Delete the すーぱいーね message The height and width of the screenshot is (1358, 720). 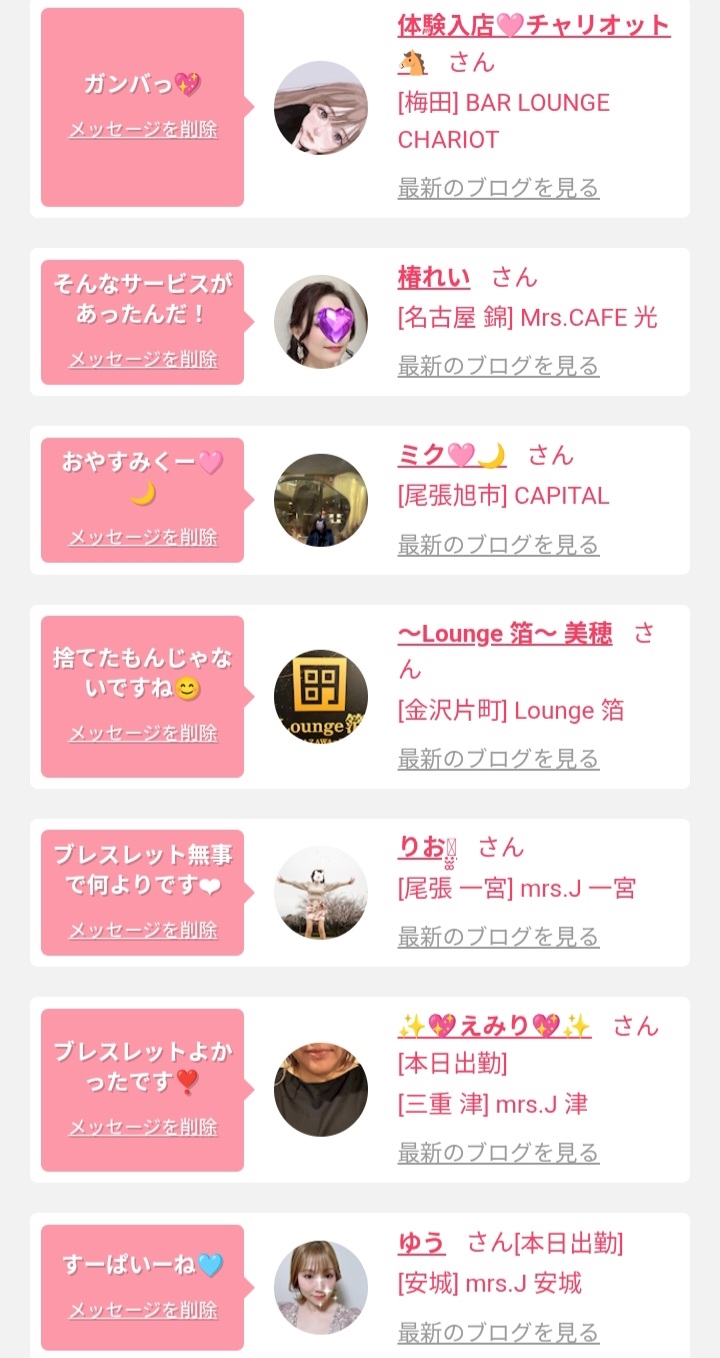(143, 1310)
